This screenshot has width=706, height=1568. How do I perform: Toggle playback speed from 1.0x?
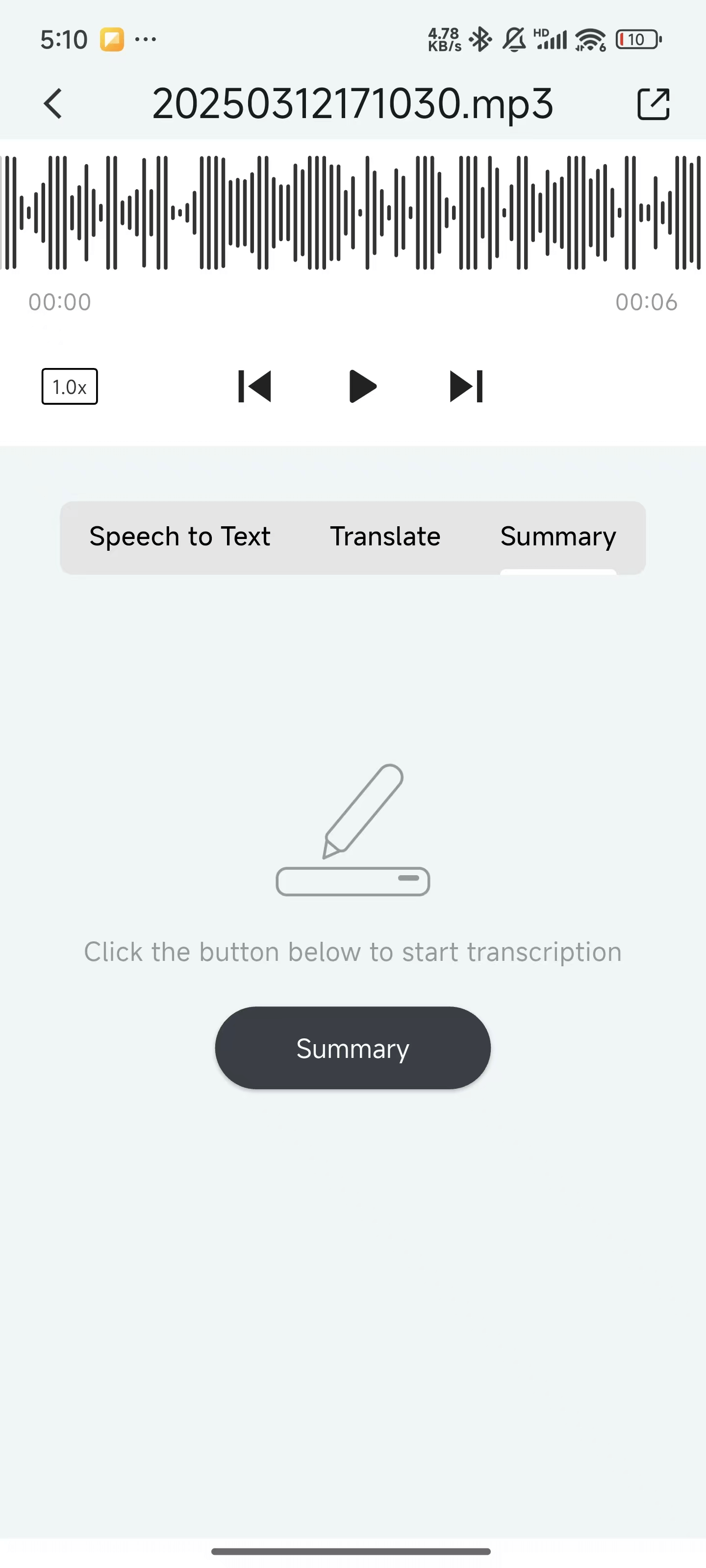(x=69, y=387)
